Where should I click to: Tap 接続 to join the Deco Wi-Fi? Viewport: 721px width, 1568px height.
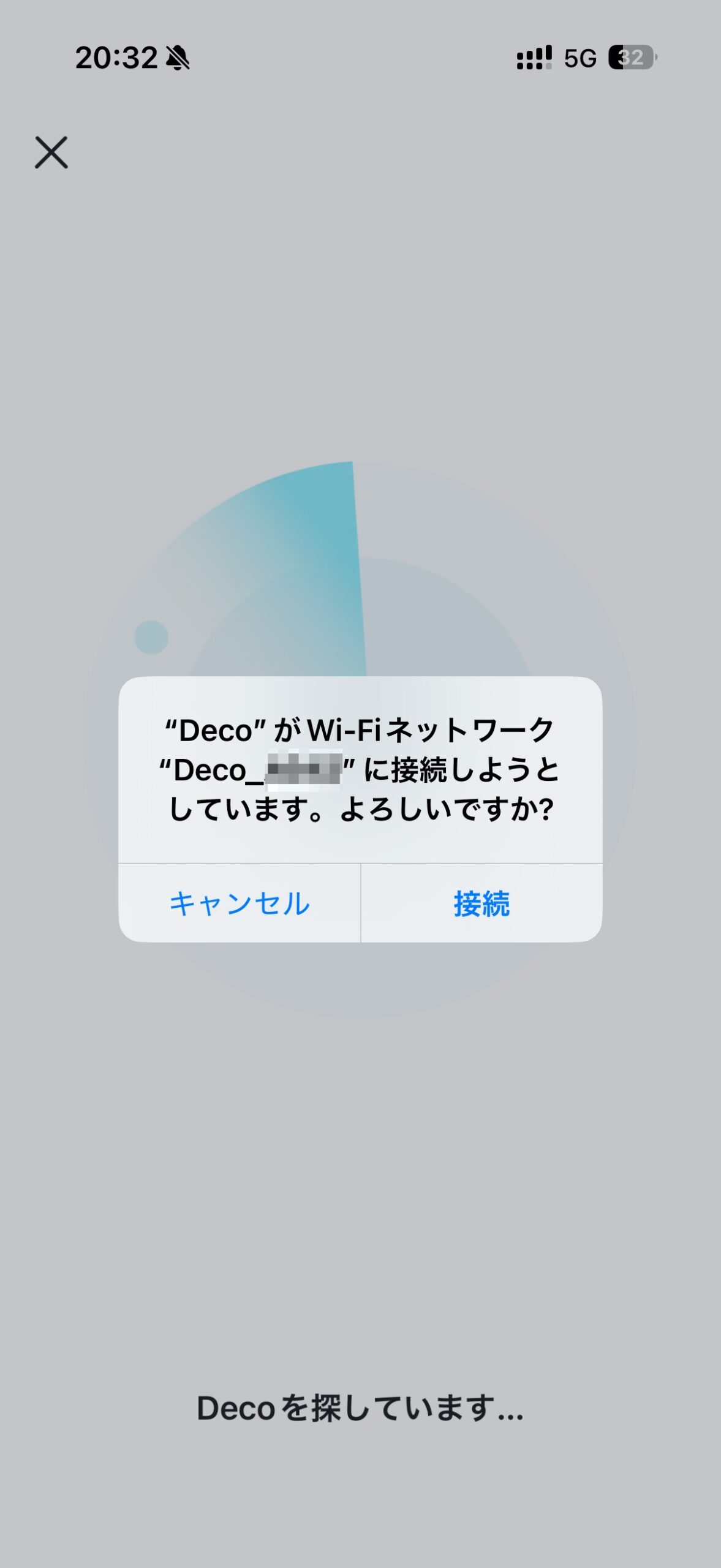tap(481, 903)
